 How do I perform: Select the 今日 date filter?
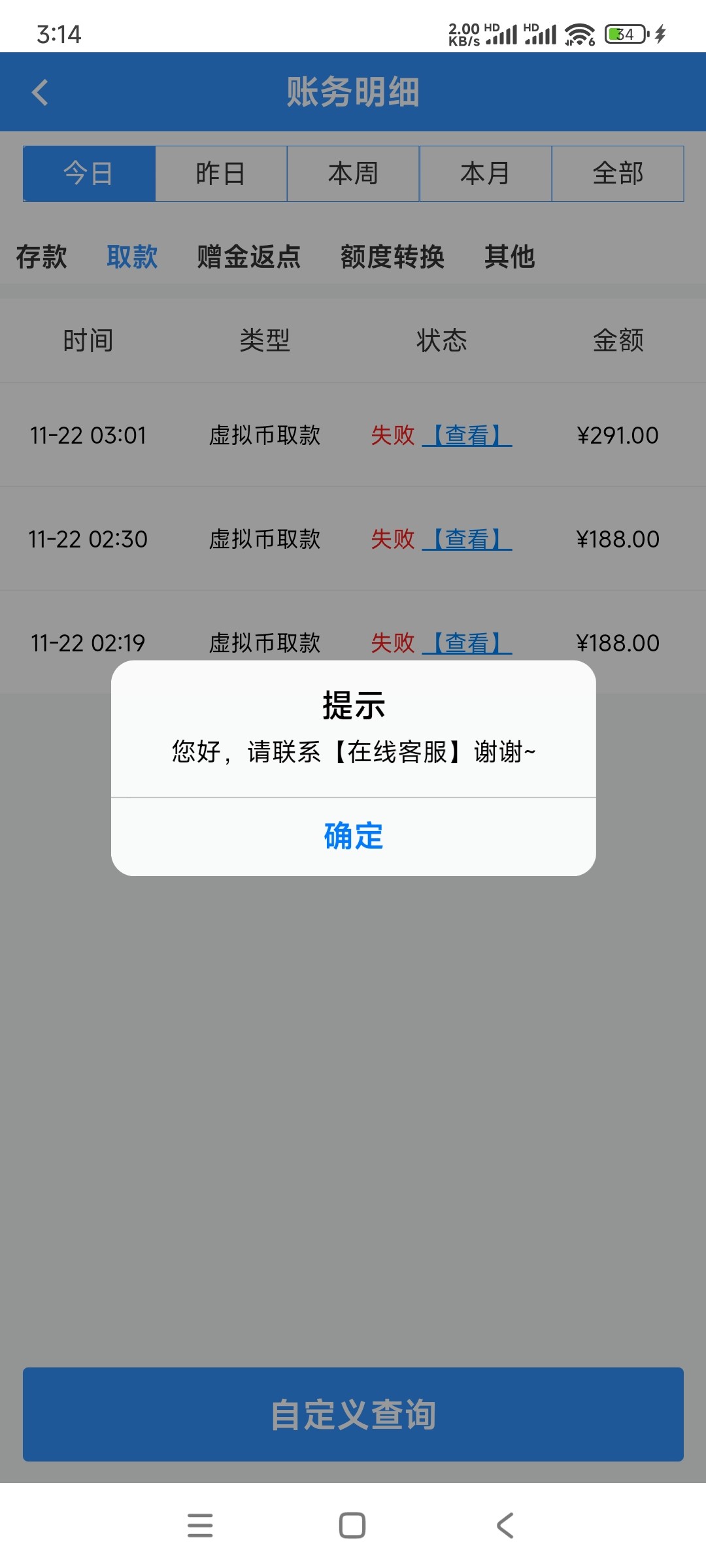coord(90,174)
